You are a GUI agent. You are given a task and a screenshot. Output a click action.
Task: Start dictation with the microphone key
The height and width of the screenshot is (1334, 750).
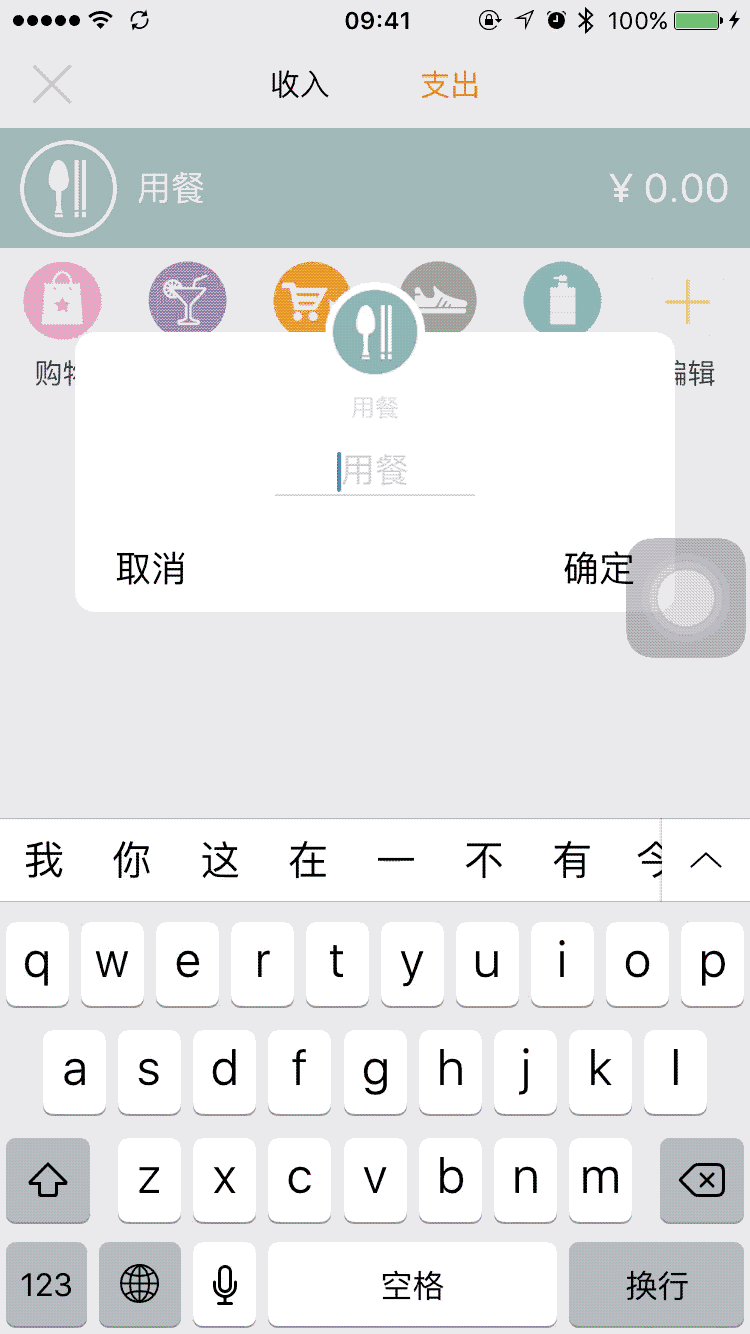click(225, 1284)
